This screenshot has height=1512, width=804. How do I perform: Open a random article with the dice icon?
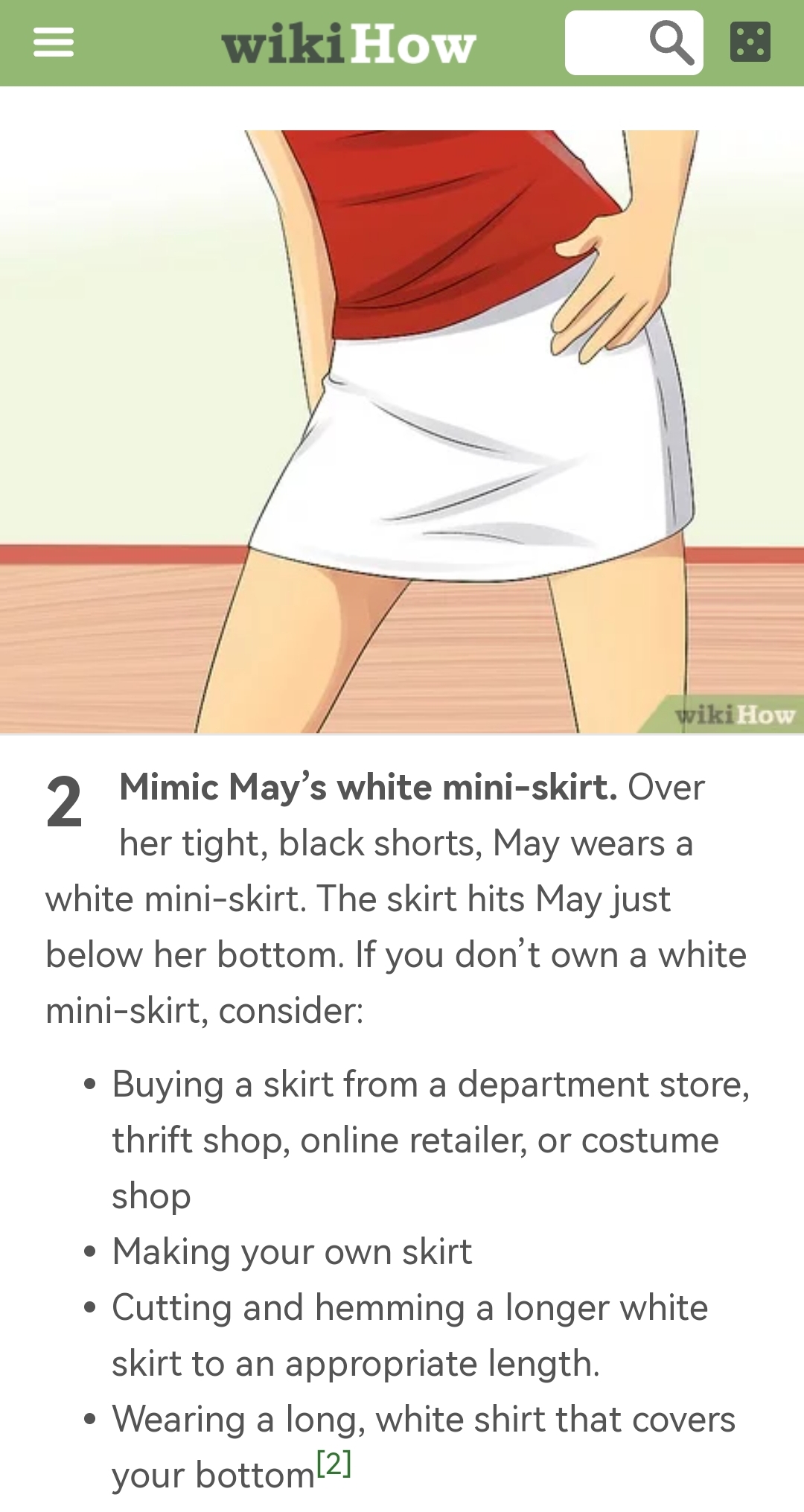click(x=750, y=42)
